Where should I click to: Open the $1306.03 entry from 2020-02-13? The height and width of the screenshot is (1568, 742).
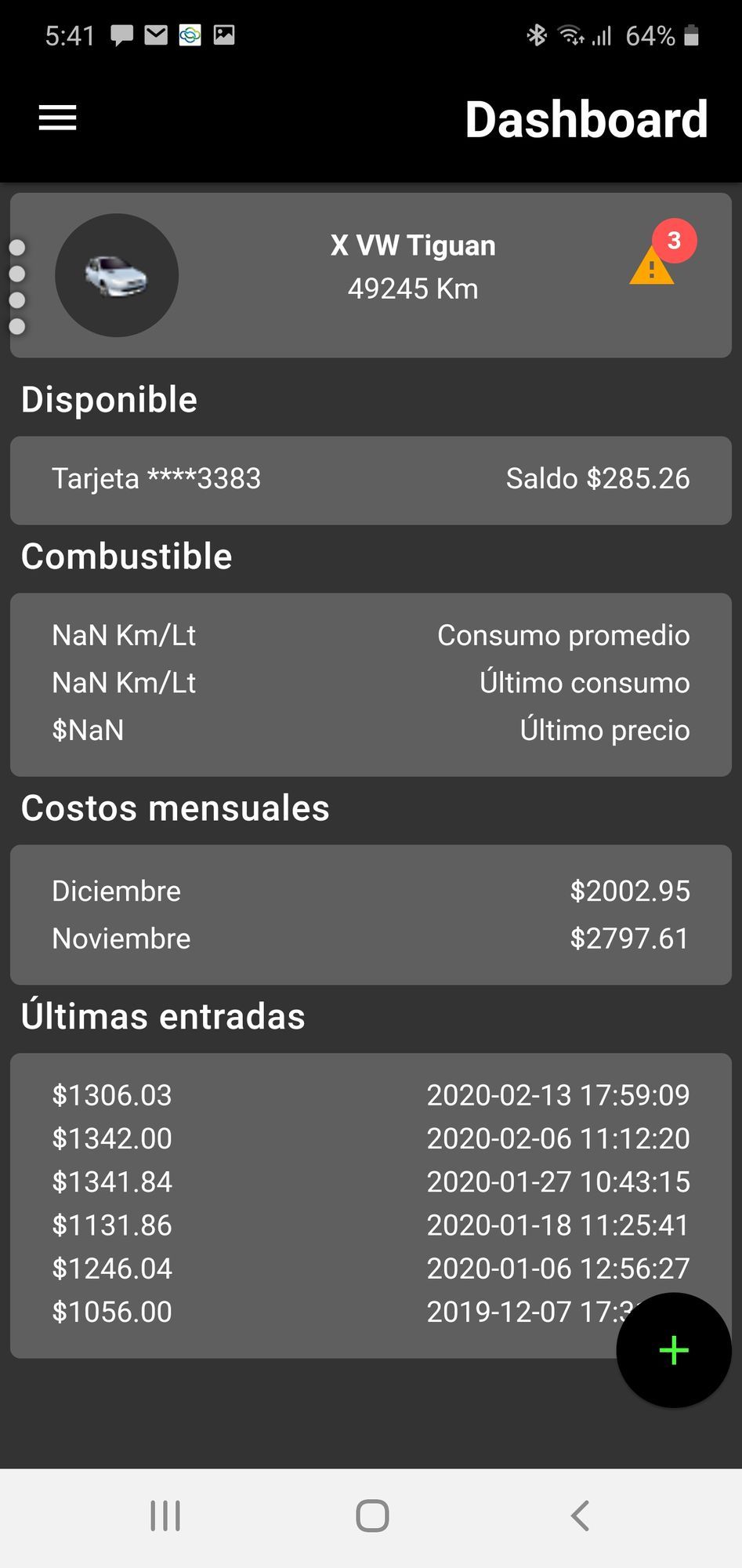(371, 1095)
